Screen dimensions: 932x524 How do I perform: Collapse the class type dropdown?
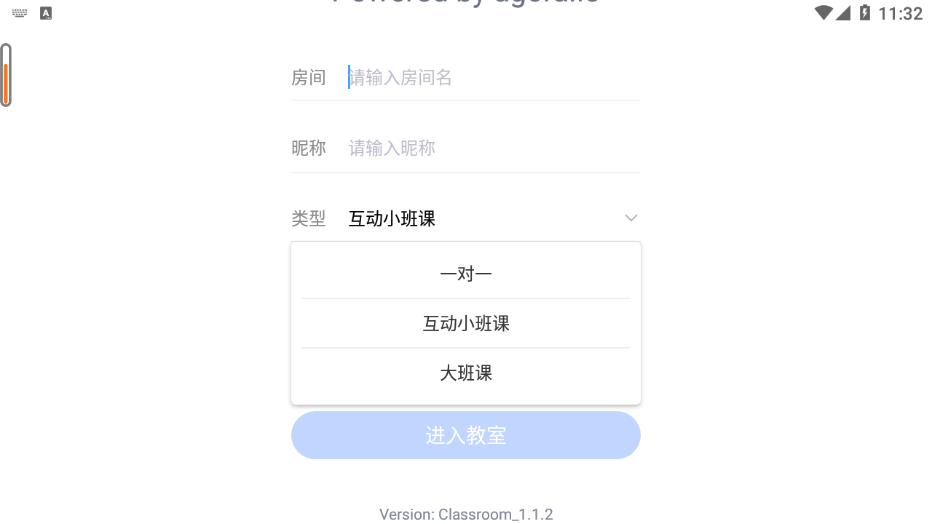pyautogui.click(x=630, y=218)
